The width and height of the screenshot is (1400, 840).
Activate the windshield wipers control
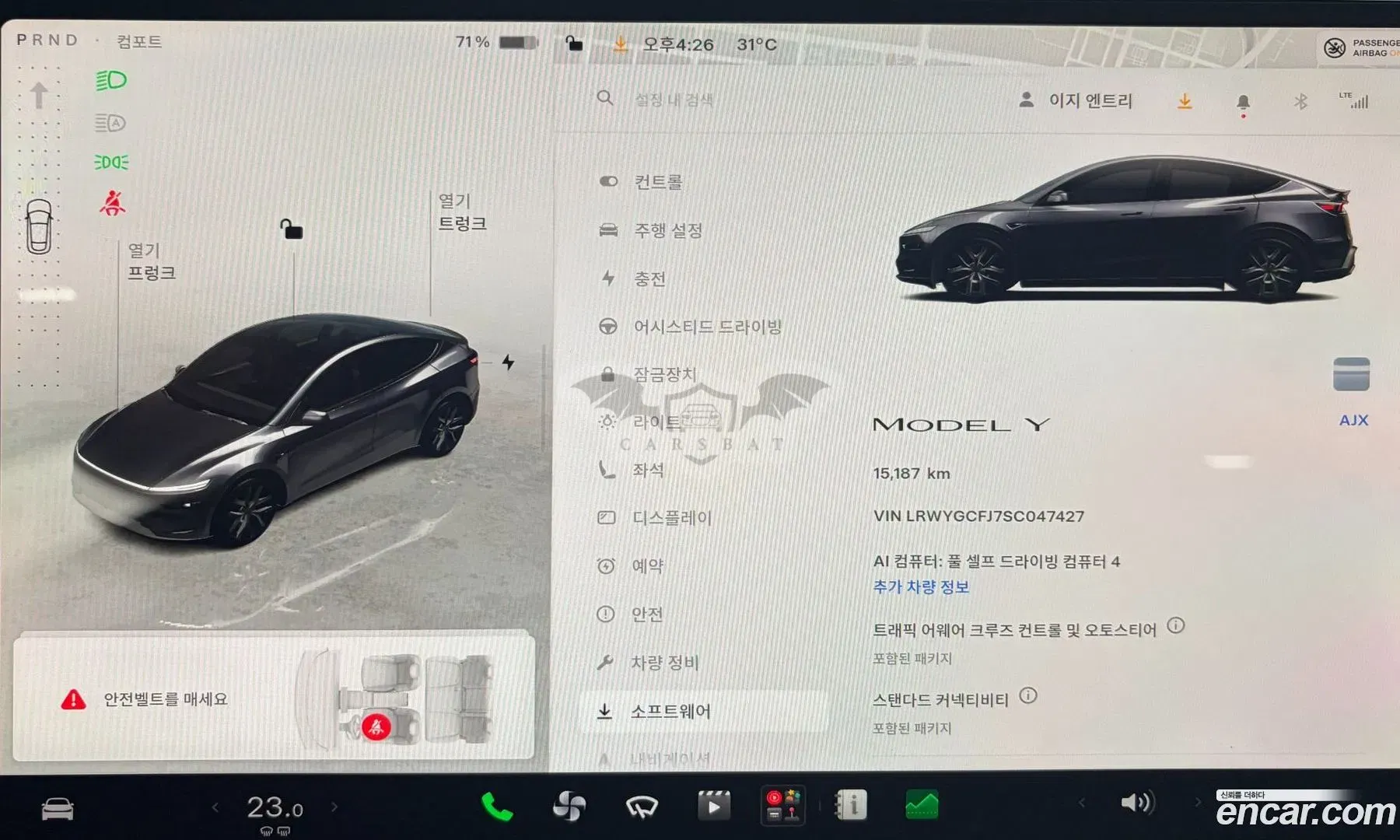(x=642, y=807)
